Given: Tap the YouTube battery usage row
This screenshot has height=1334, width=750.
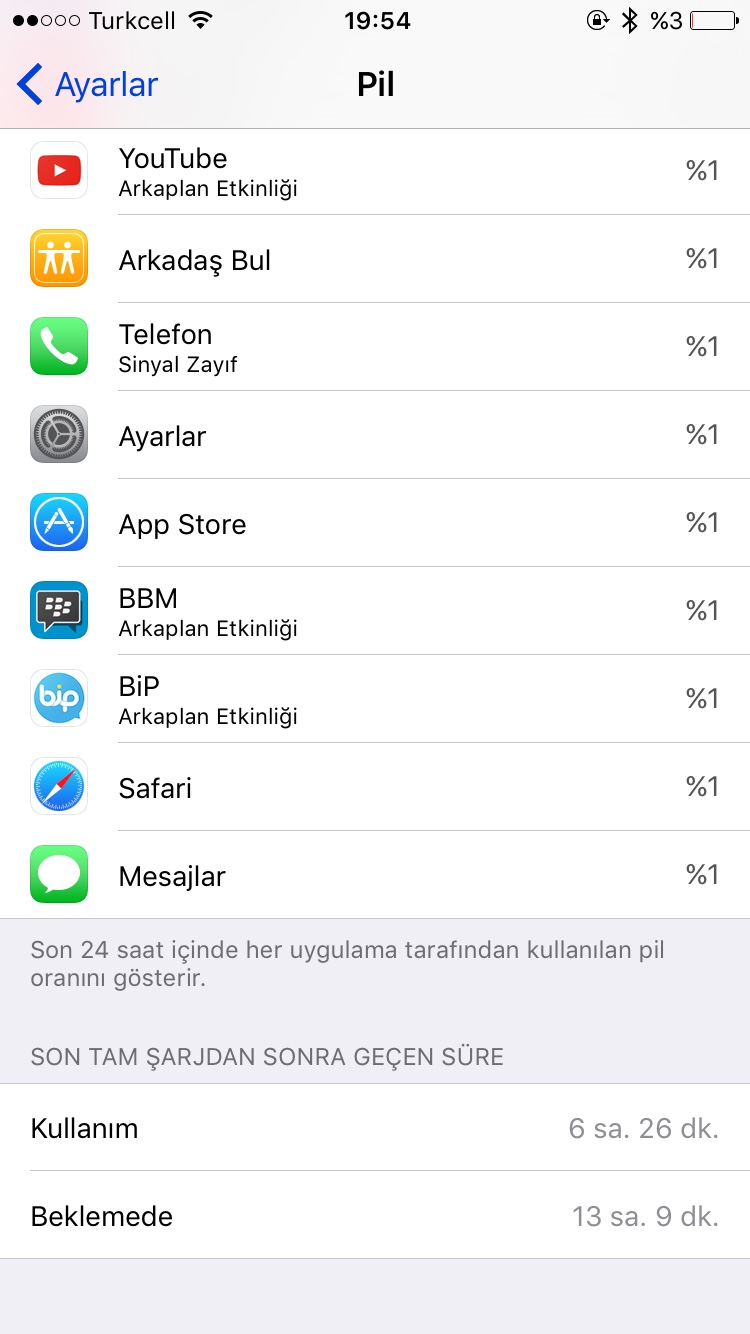Looking at the screenshot, I should (375, 171).
